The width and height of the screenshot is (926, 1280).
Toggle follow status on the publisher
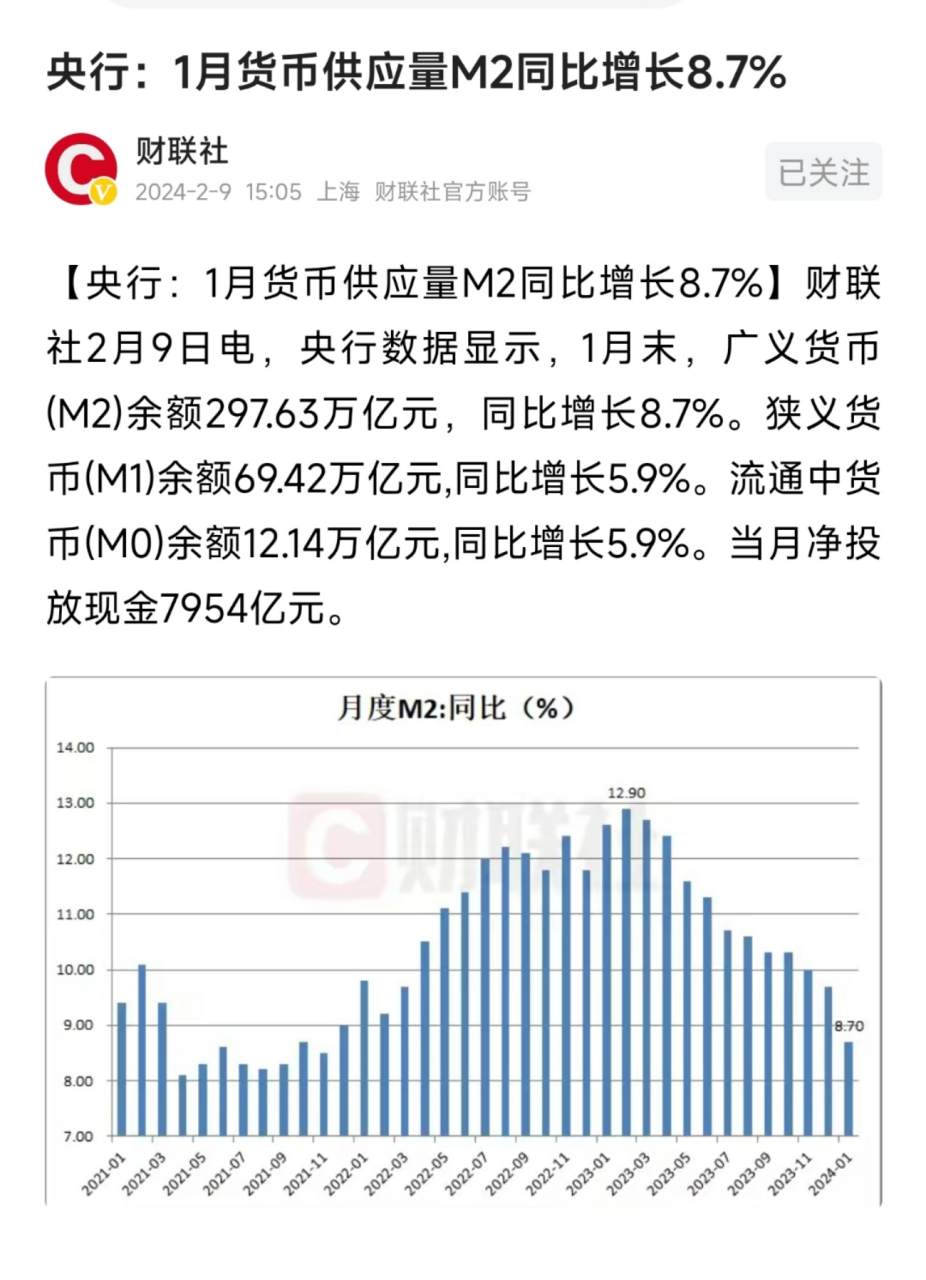(x=822, y=170)
